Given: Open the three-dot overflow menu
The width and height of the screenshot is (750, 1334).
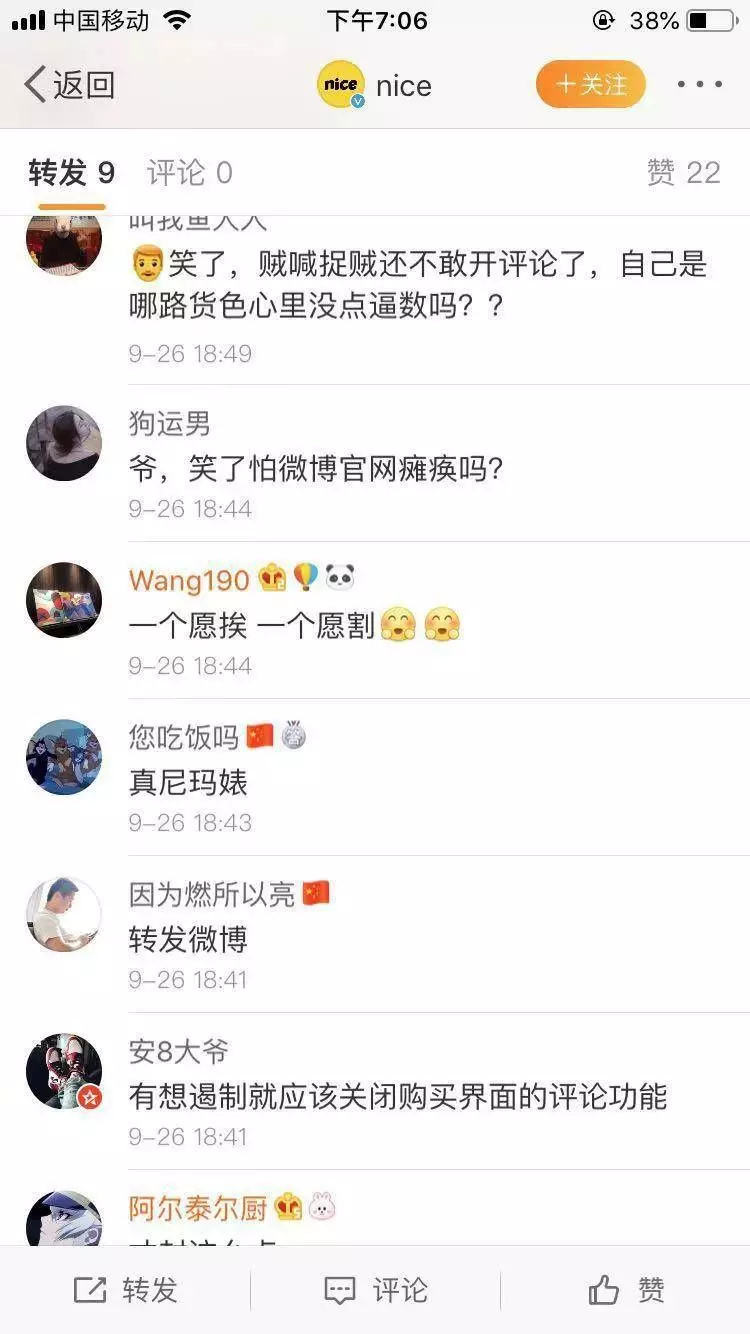Looking at the screenshot, I should pos(699,85).
